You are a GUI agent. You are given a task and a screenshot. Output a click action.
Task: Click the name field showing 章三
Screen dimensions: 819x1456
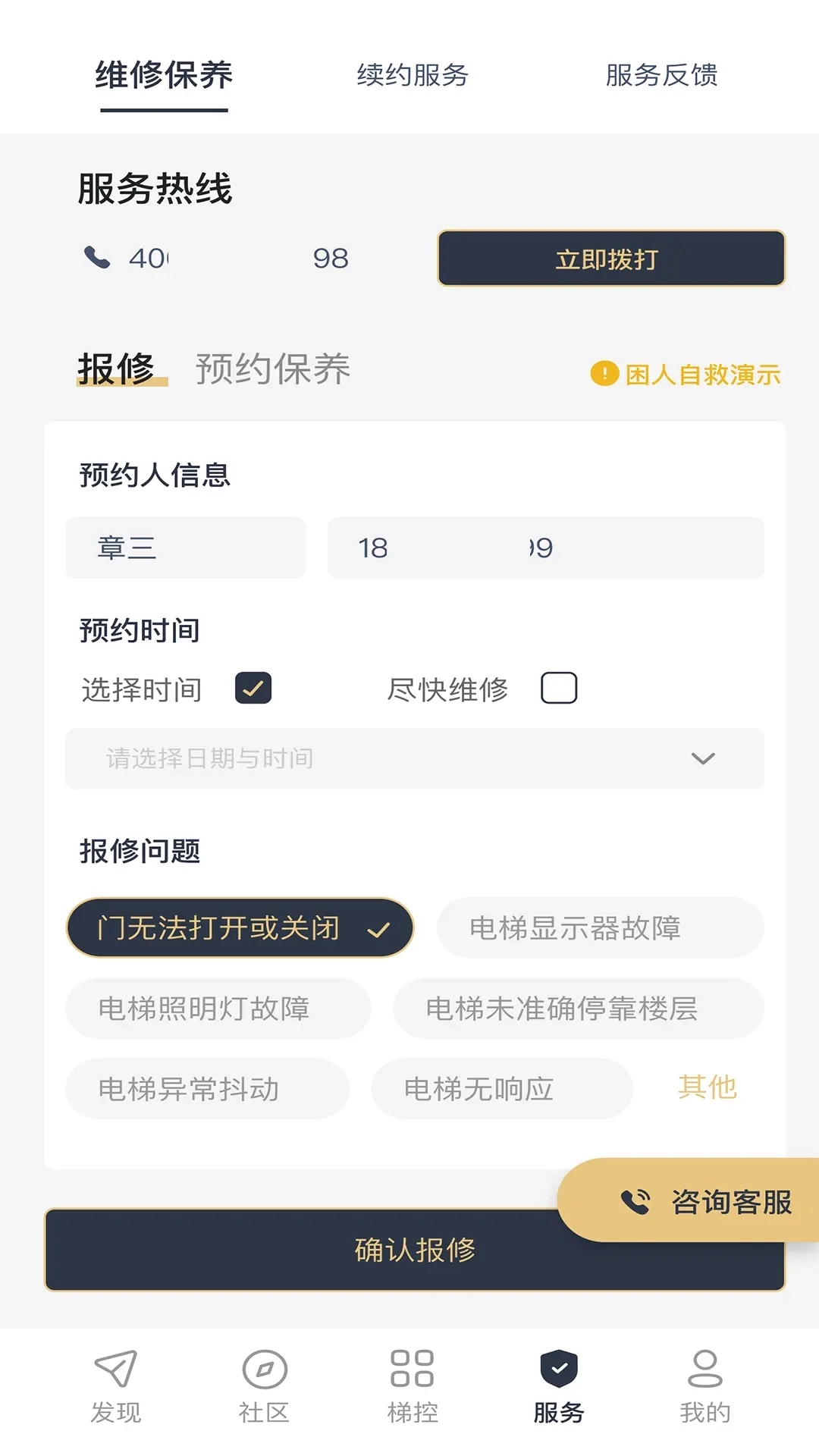[x=186, y=548]
